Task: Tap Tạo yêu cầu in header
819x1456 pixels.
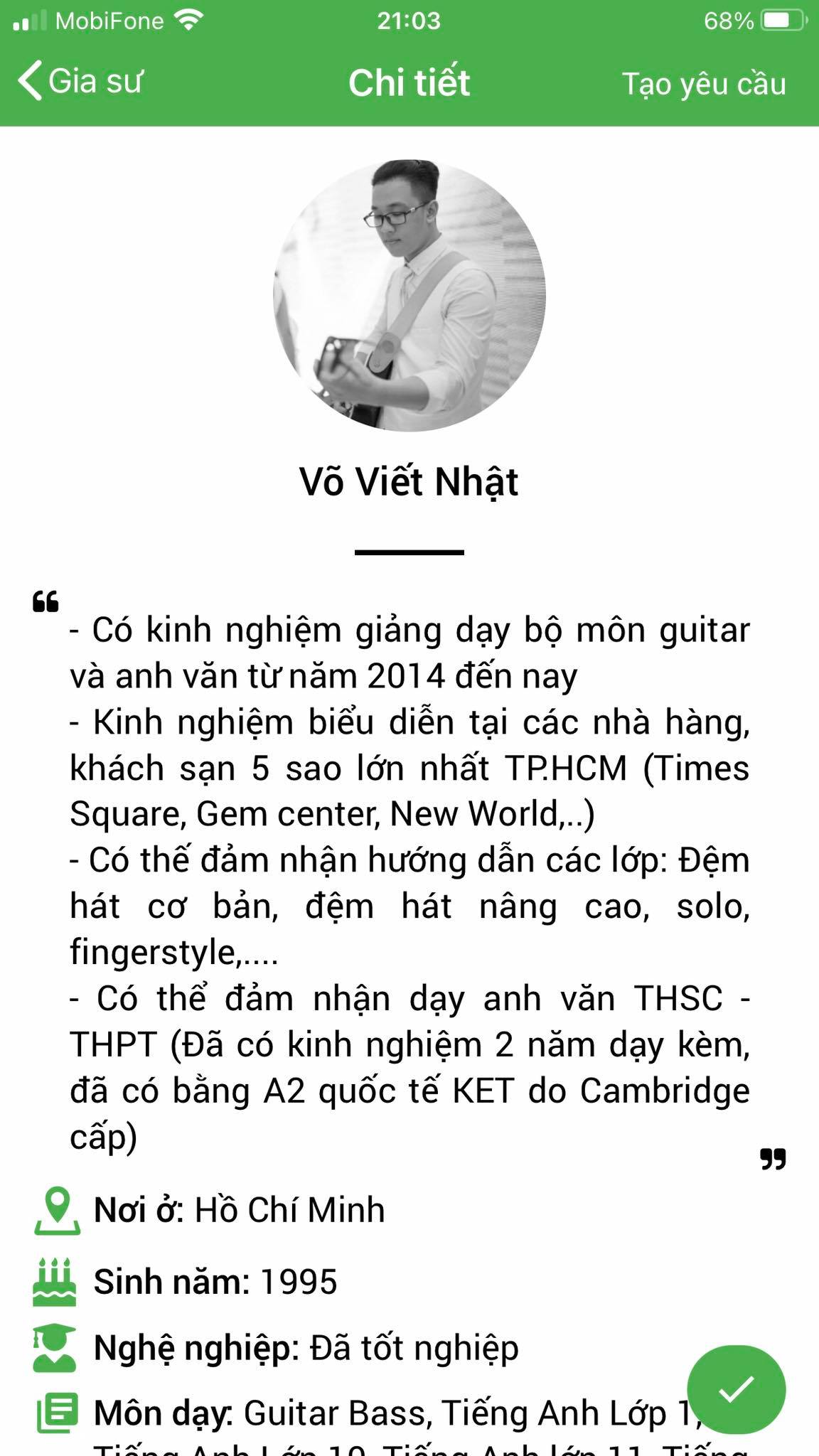Action: 703,84
